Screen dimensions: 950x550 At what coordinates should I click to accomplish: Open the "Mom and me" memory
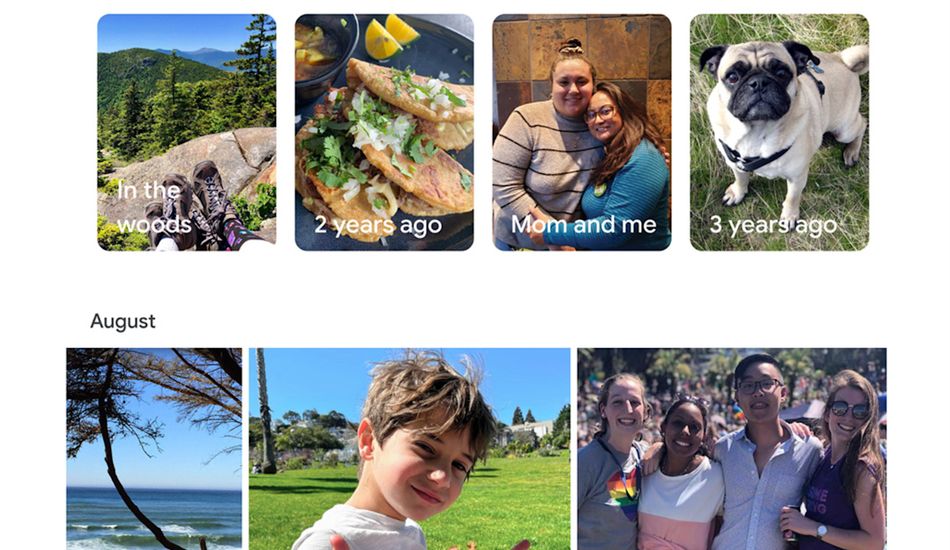click(582, 132)
